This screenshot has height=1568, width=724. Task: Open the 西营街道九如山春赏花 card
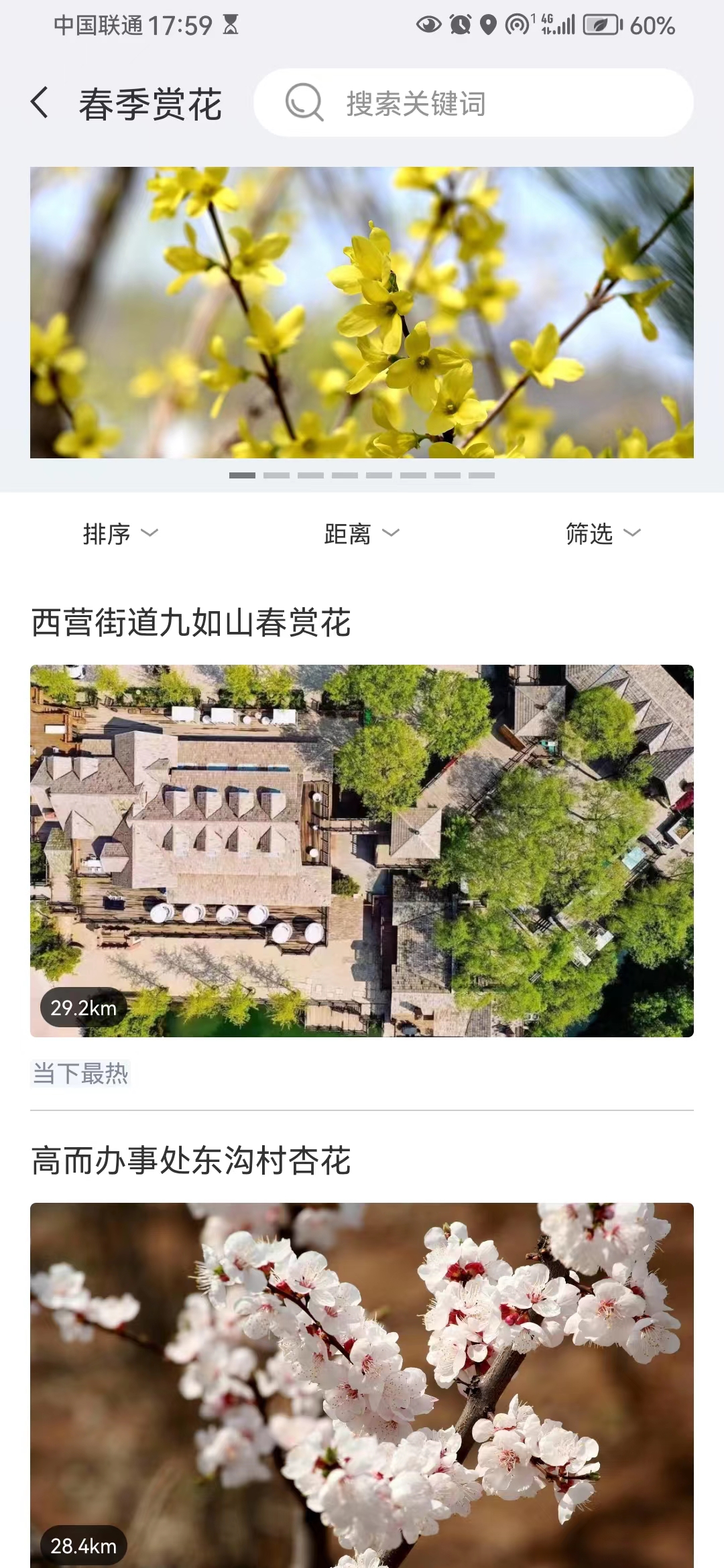[x=362, y=850]
